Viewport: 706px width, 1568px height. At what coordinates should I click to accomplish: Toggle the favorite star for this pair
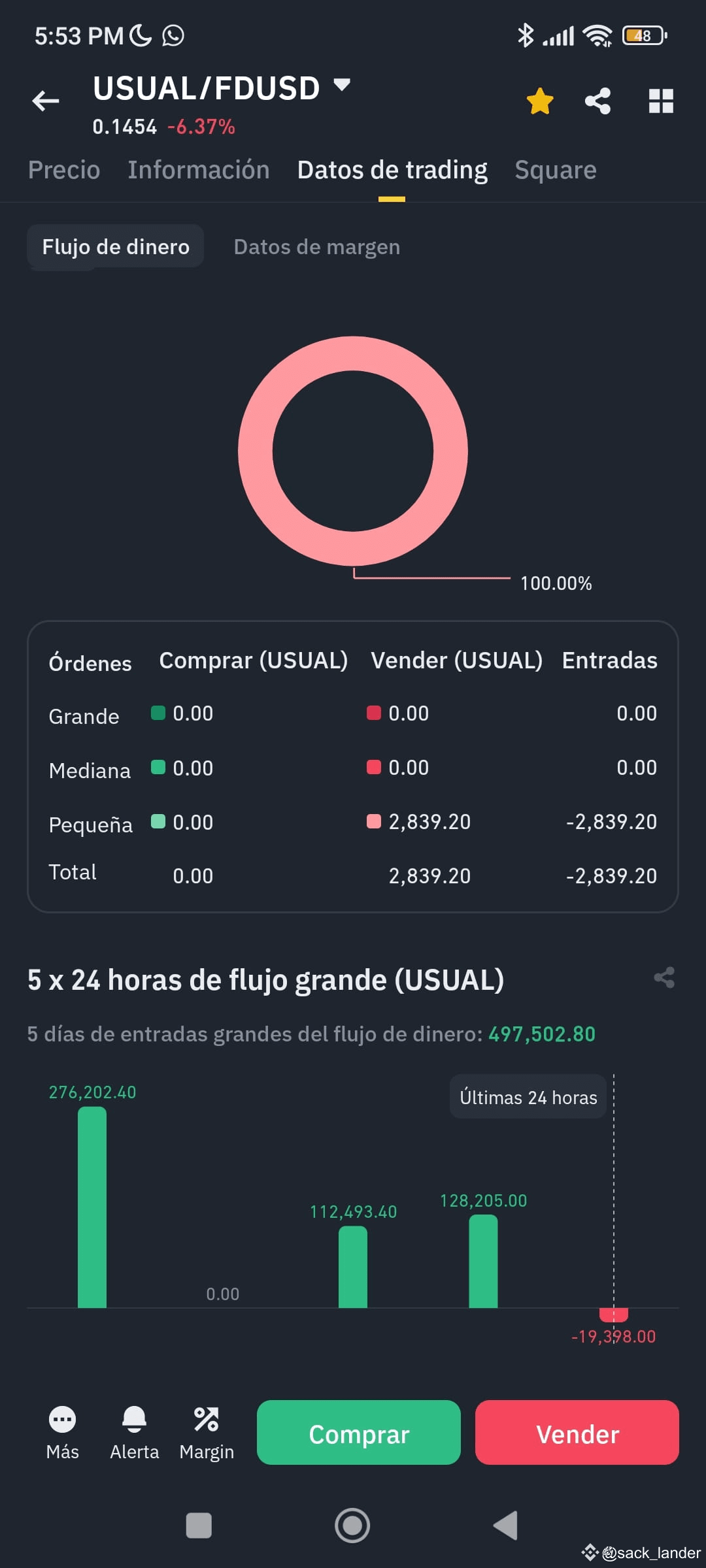coord(540,101)
